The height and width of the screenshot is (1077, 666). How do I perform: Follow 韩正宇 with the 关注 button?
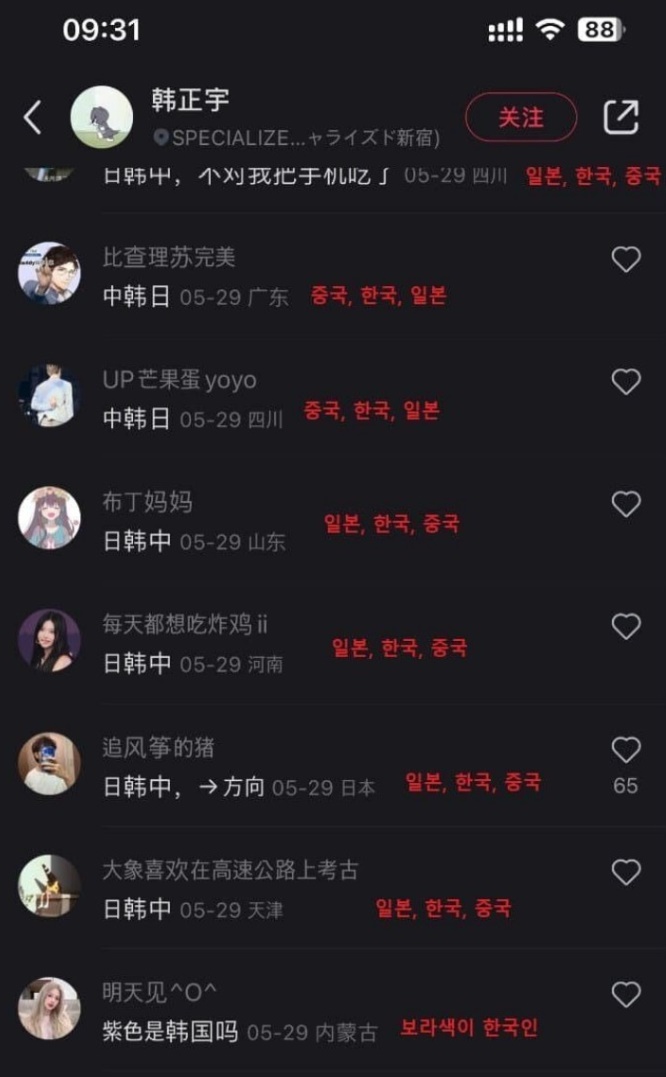click(x=521, y=118)
